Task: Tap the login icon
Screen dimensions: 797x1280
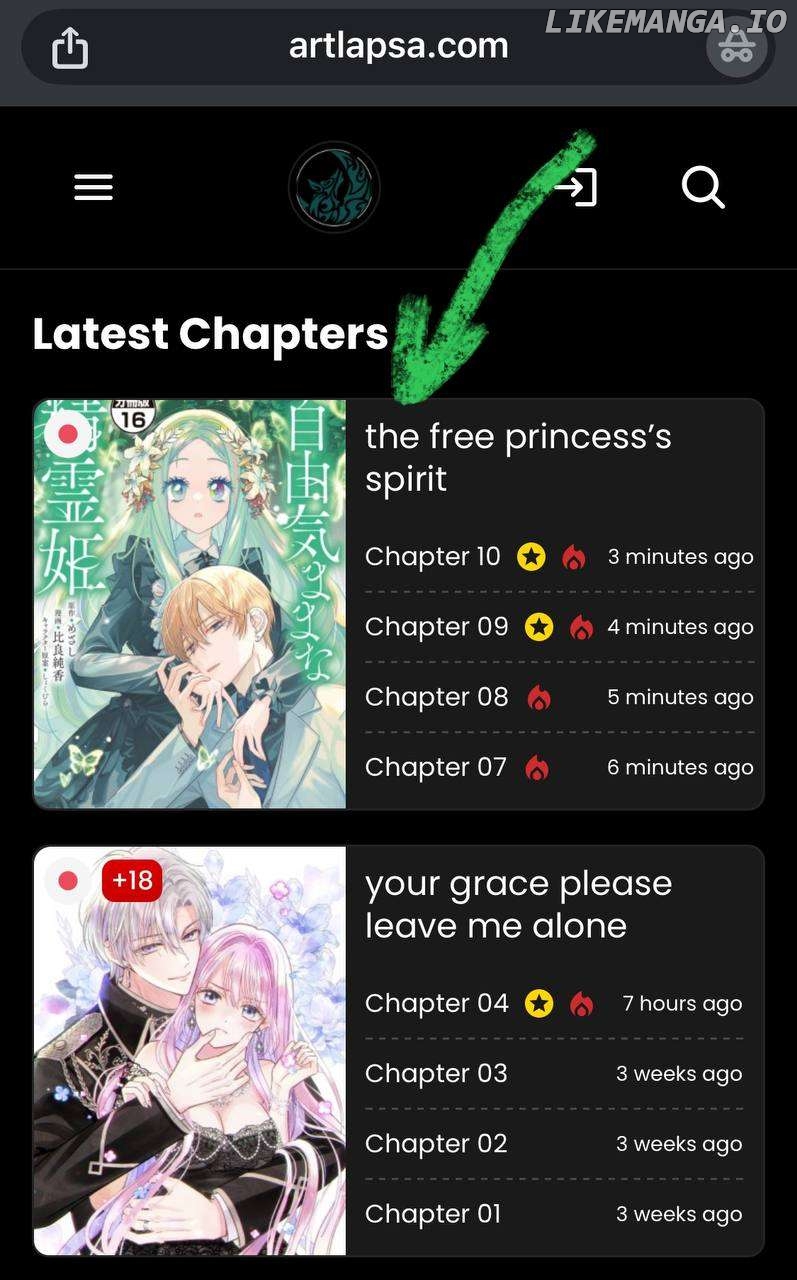Action: coord(576,187)
